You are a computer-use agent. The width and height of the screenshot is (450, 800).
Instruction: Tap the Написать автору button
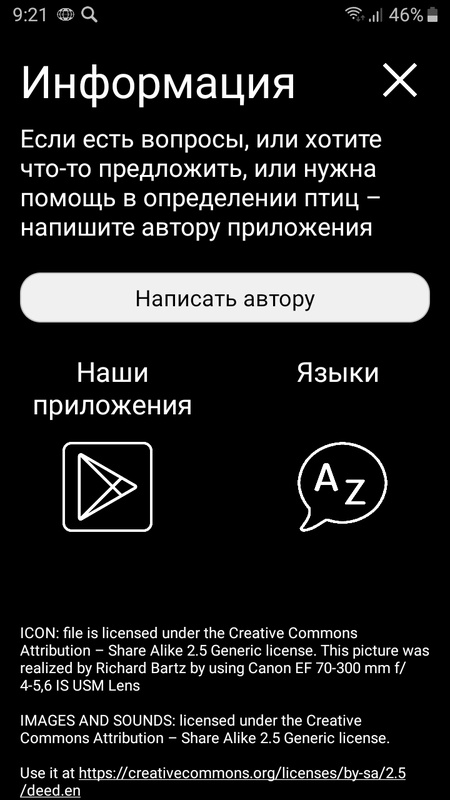click(225, 297)
